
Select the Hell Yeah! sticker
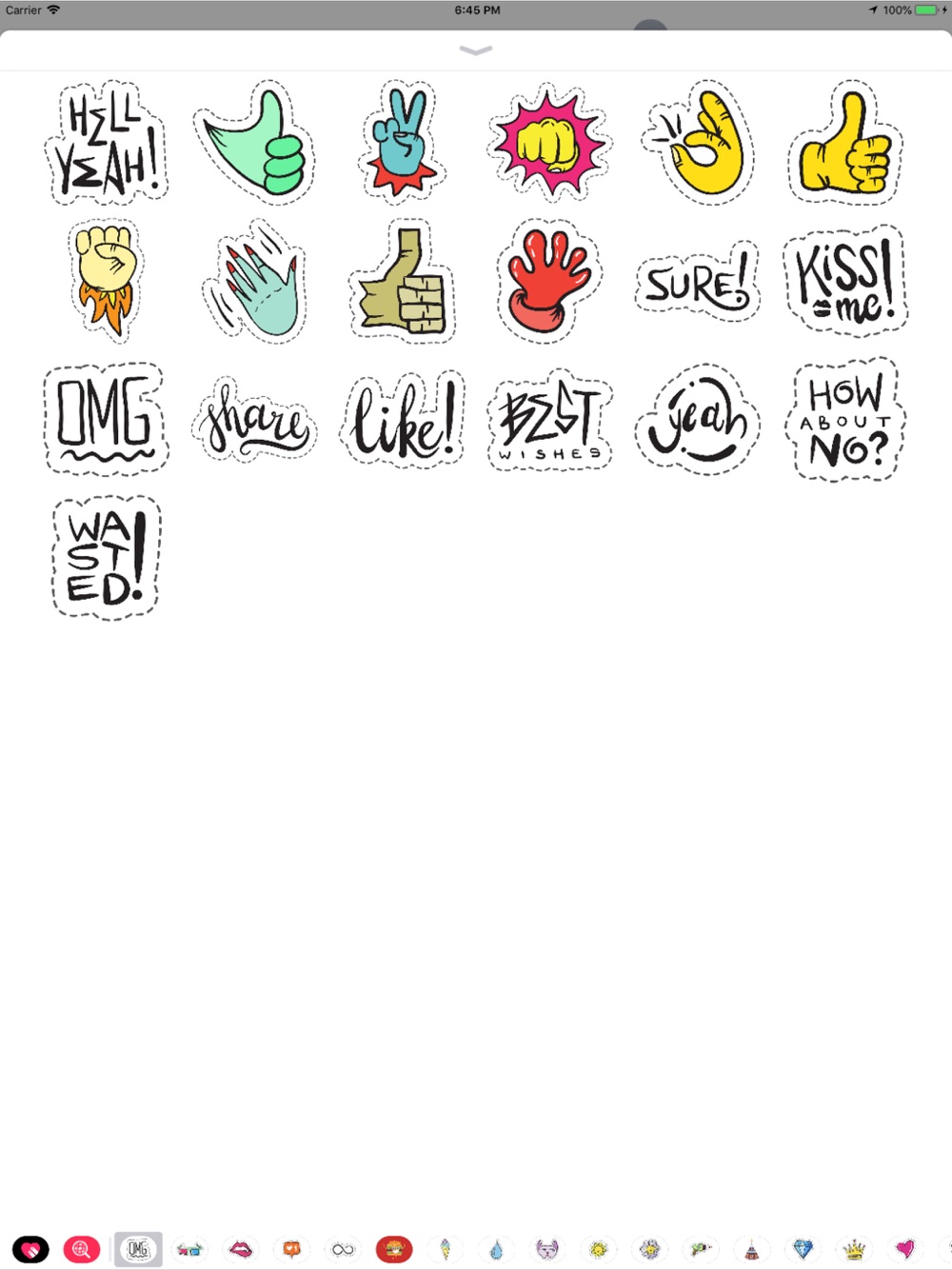pyautogui.click(x=106, y=143)
